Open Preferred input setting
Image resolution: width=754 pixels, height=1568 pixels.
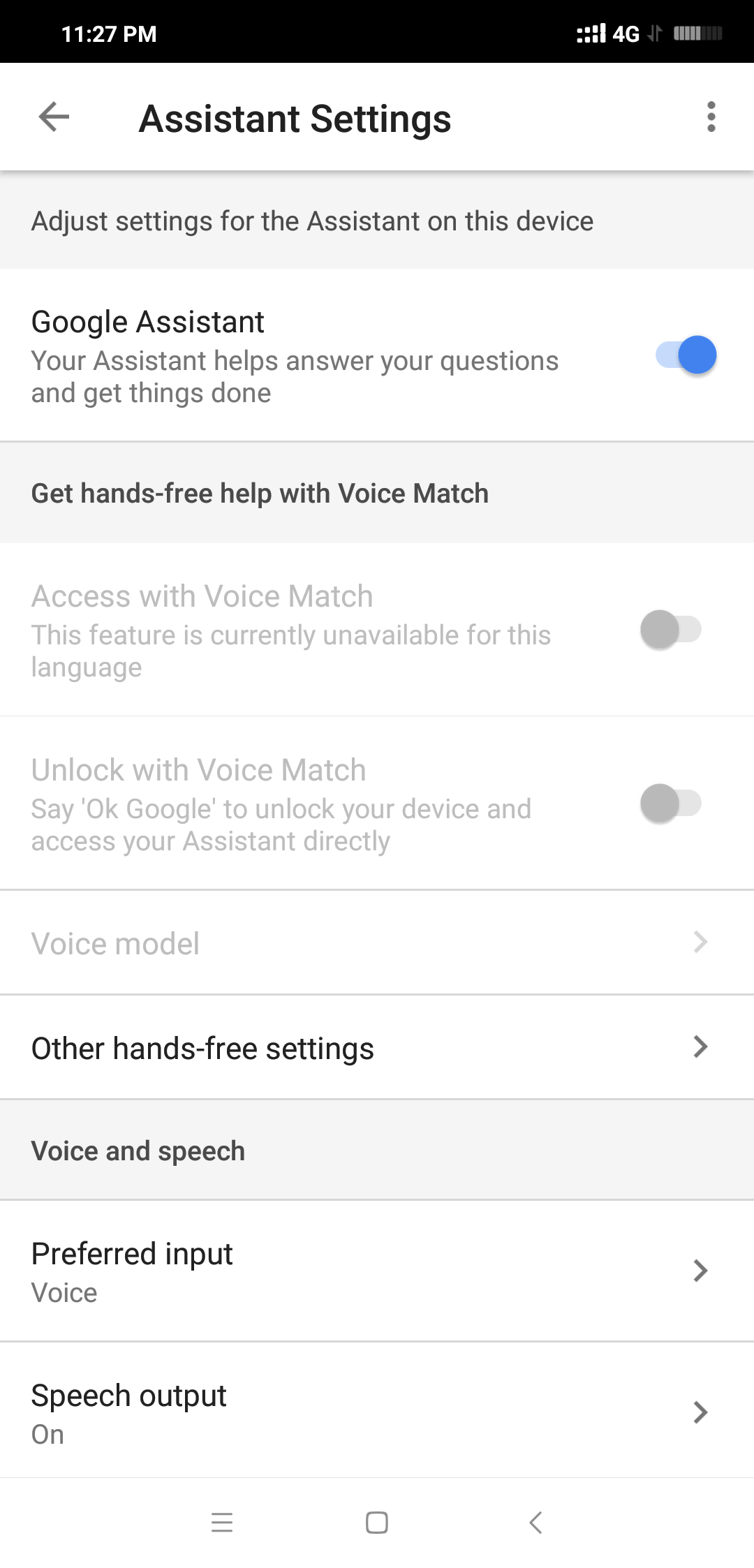tap(377, 1271)
